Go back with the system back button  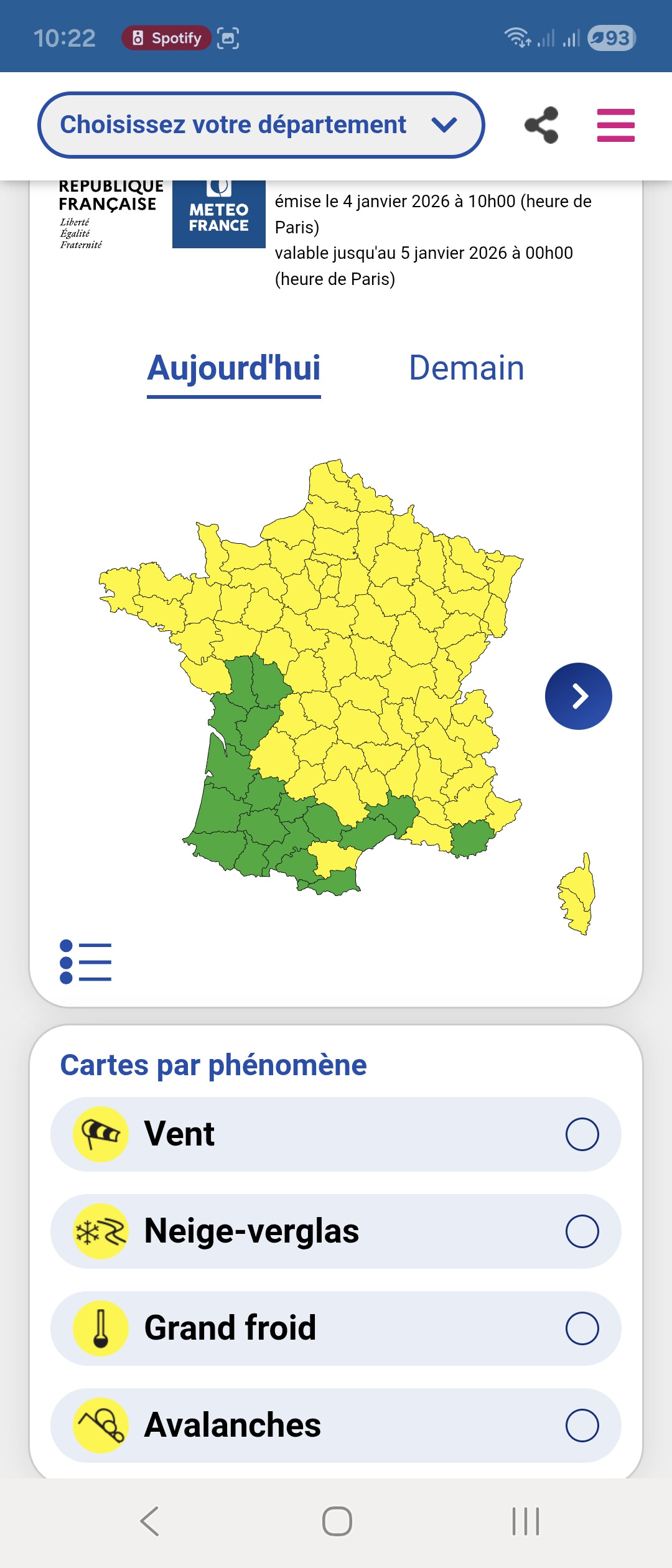(150, 1521)
